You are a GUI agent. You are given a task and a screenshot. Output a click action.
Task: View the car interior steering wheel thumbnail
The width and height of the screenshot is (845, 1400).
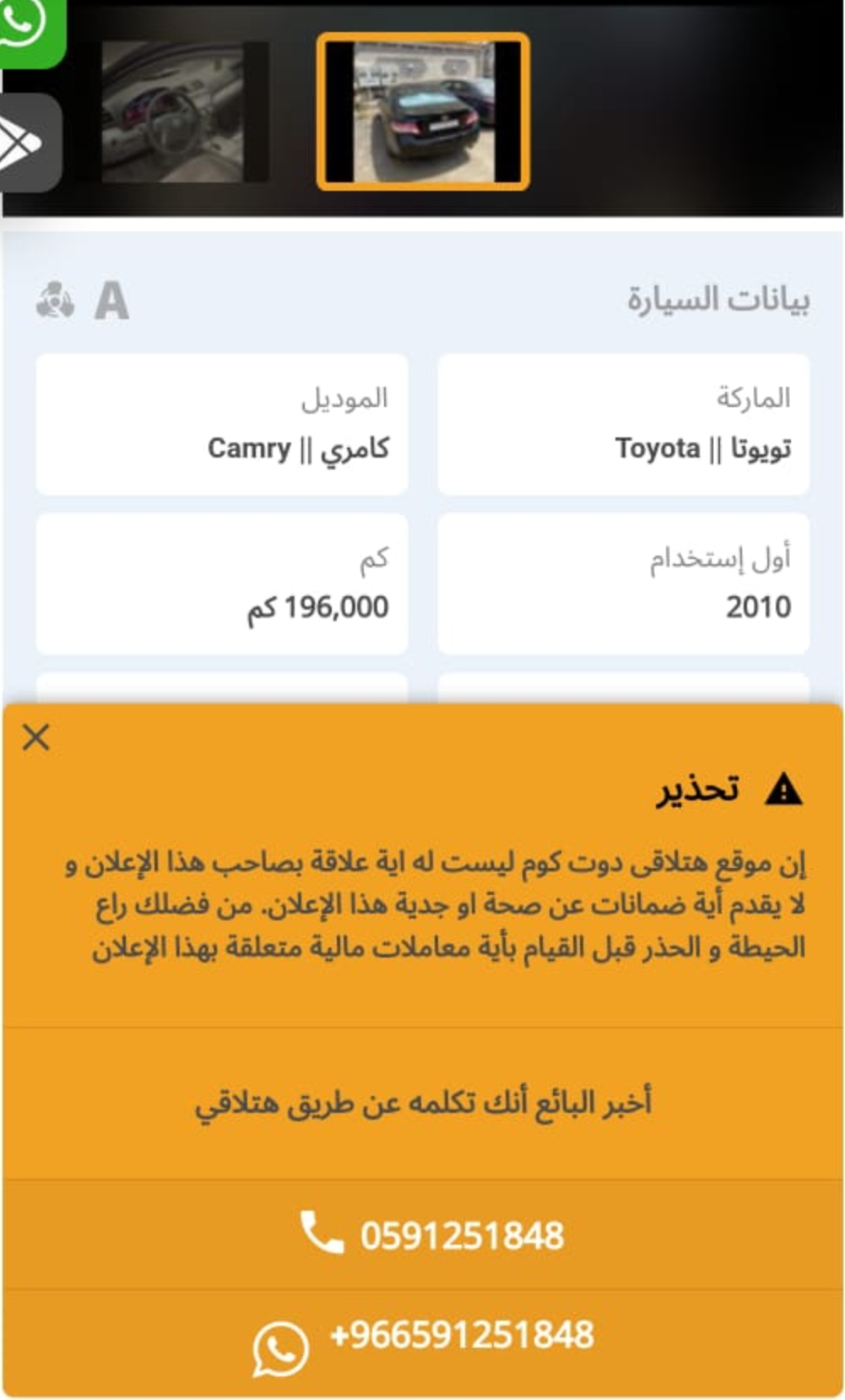pyautogui.click(x=174, y=111)
